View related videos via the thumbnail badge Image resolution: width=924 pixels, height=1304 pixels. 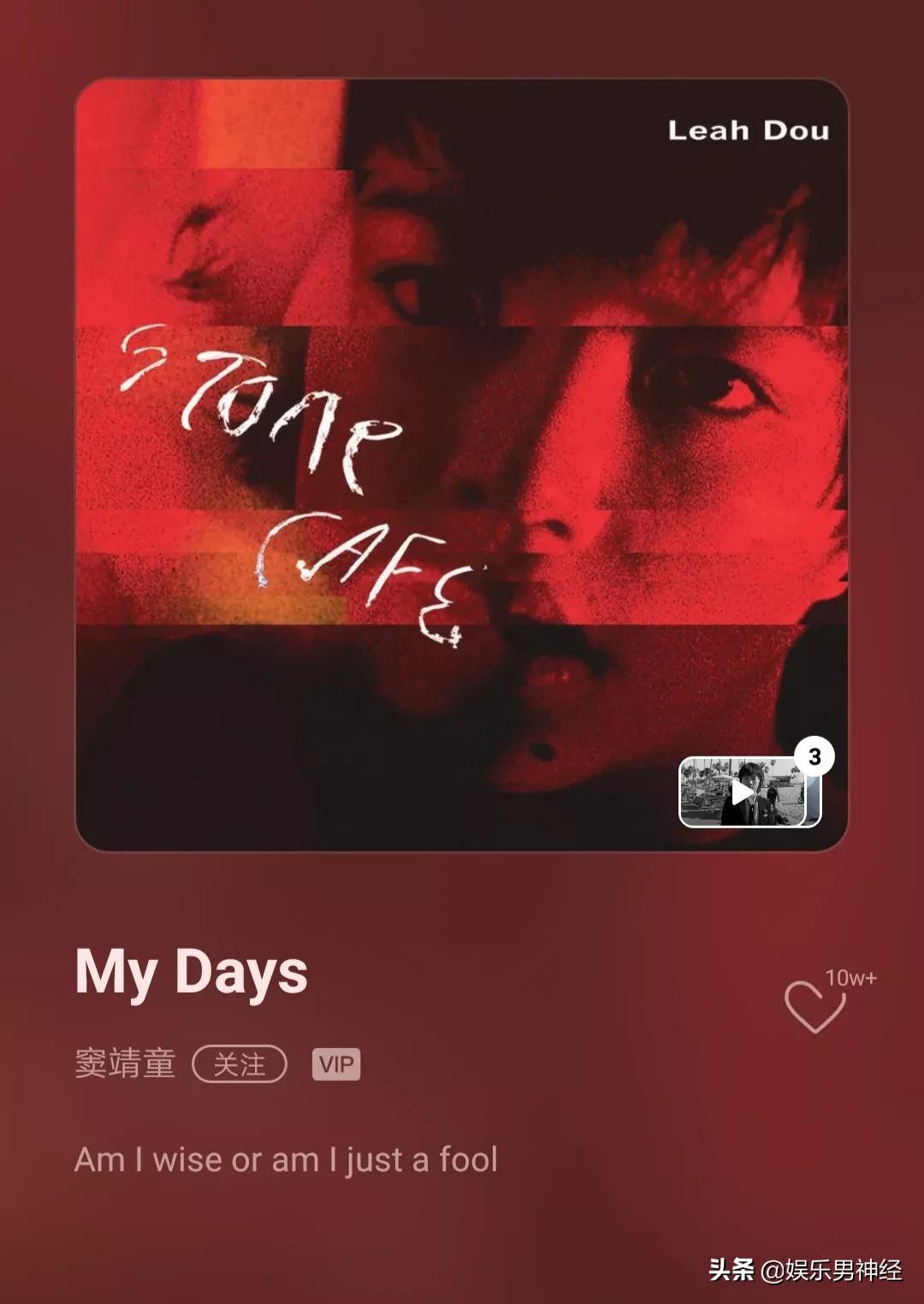(814, 756)
